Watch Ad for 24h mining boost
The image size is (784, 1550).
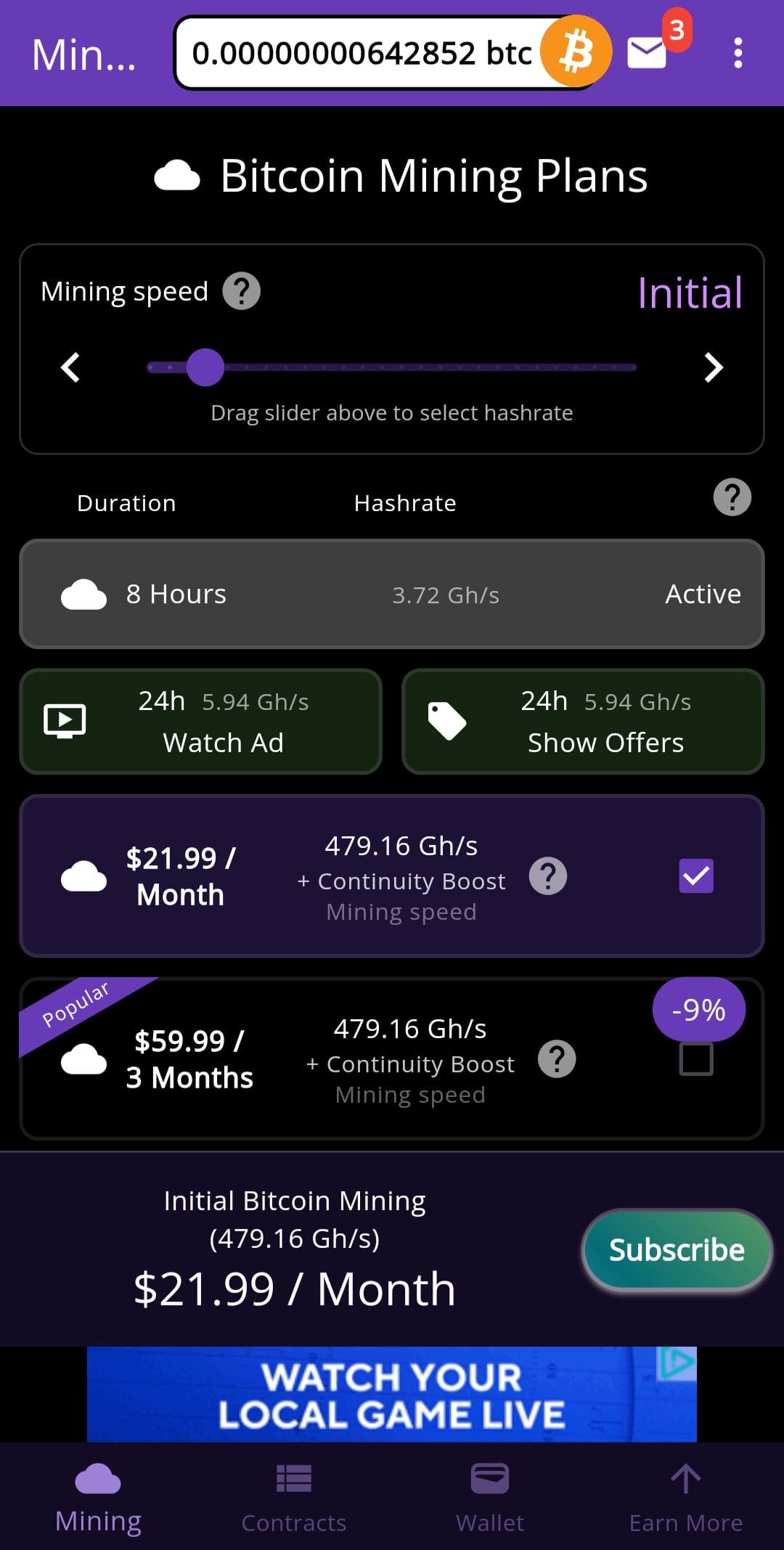(x=201, y=722)
